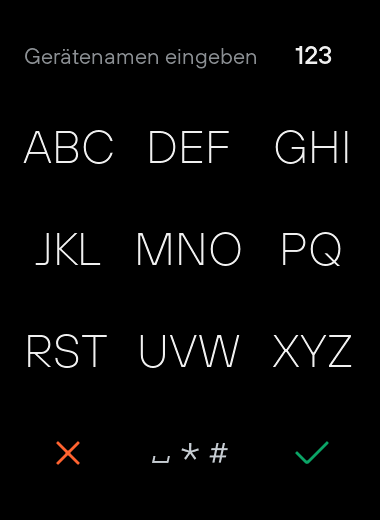Choose the XYZ letter key
Viewport: 380px width, 520px height.
point(312,351)
